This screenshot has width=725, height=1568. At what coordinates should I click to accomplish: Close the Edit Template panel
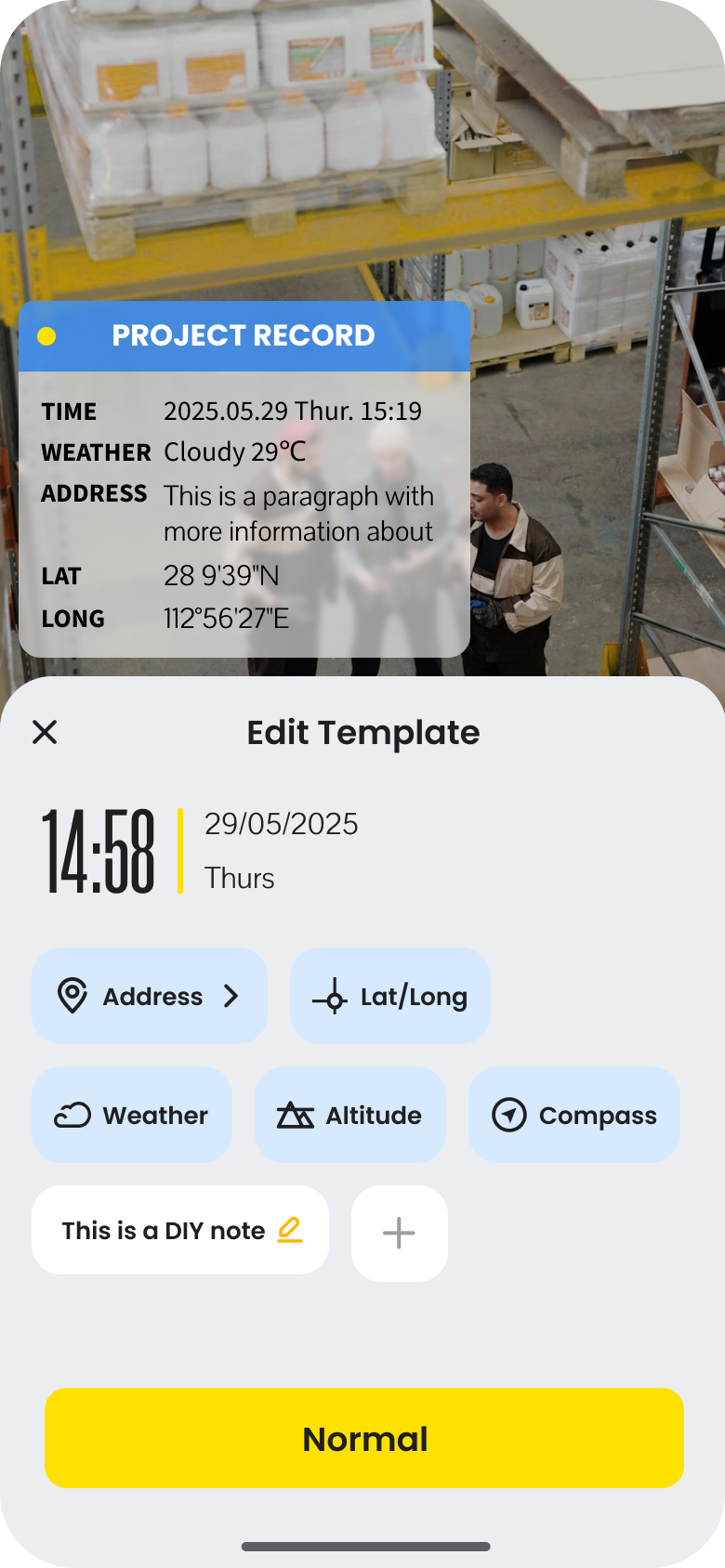(45, 732)
